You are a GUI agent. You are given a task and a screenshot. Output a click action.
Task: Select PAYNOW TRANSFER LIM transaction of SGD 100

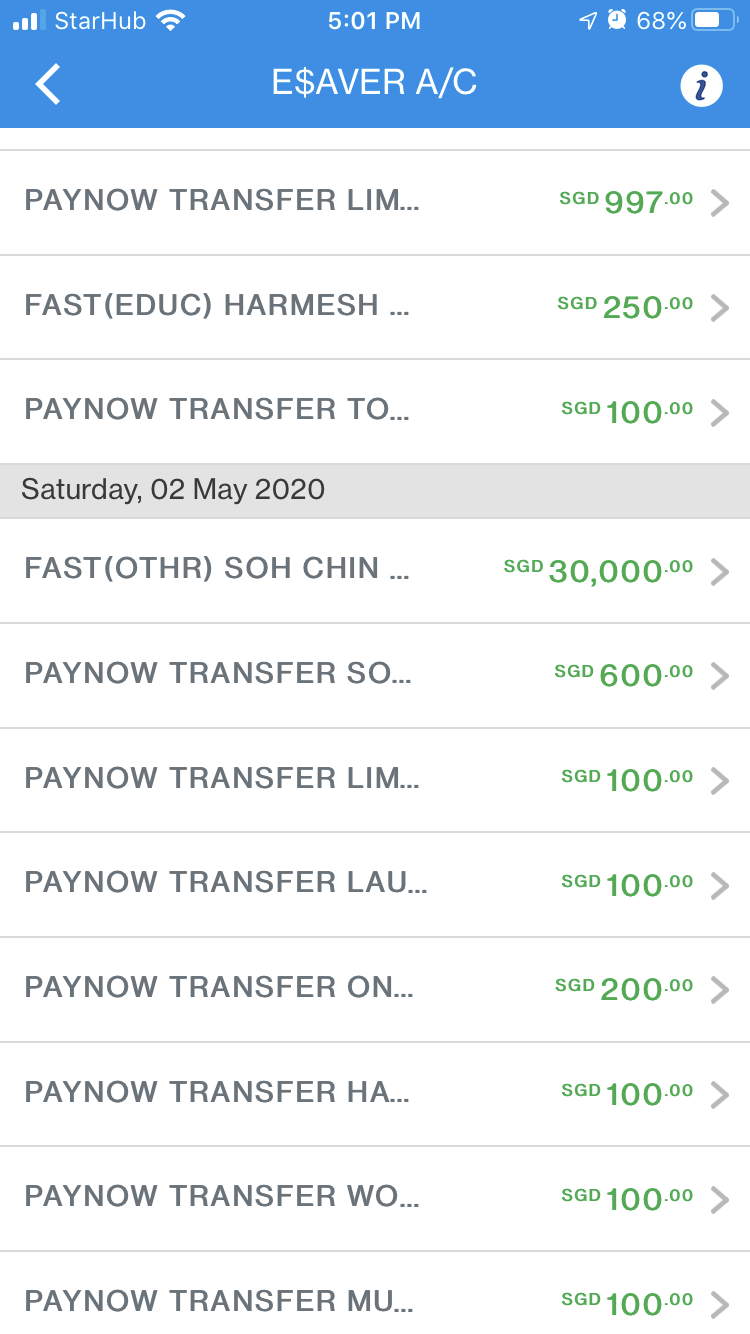375,780
